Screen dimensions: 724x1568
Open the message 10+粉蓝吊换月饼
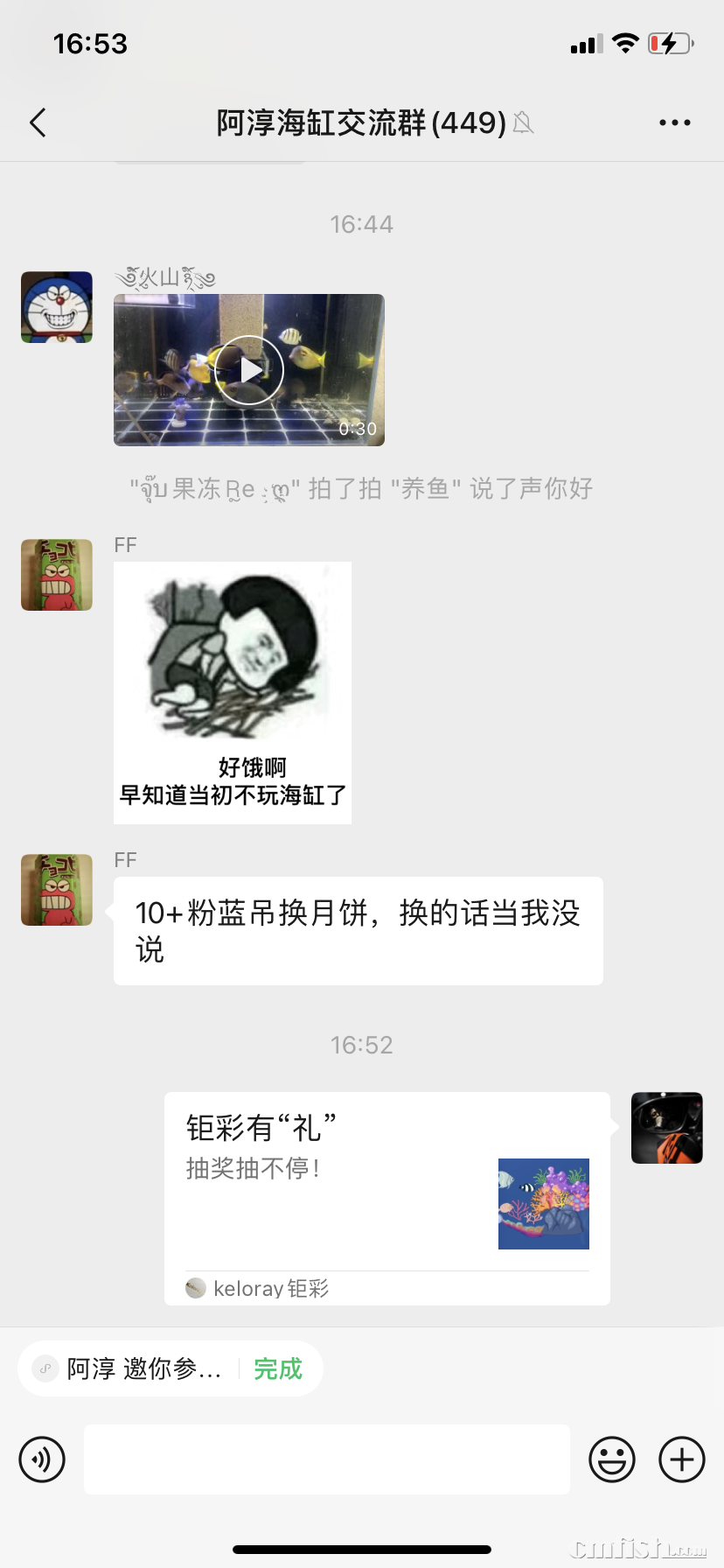click(x=358, y=930)
